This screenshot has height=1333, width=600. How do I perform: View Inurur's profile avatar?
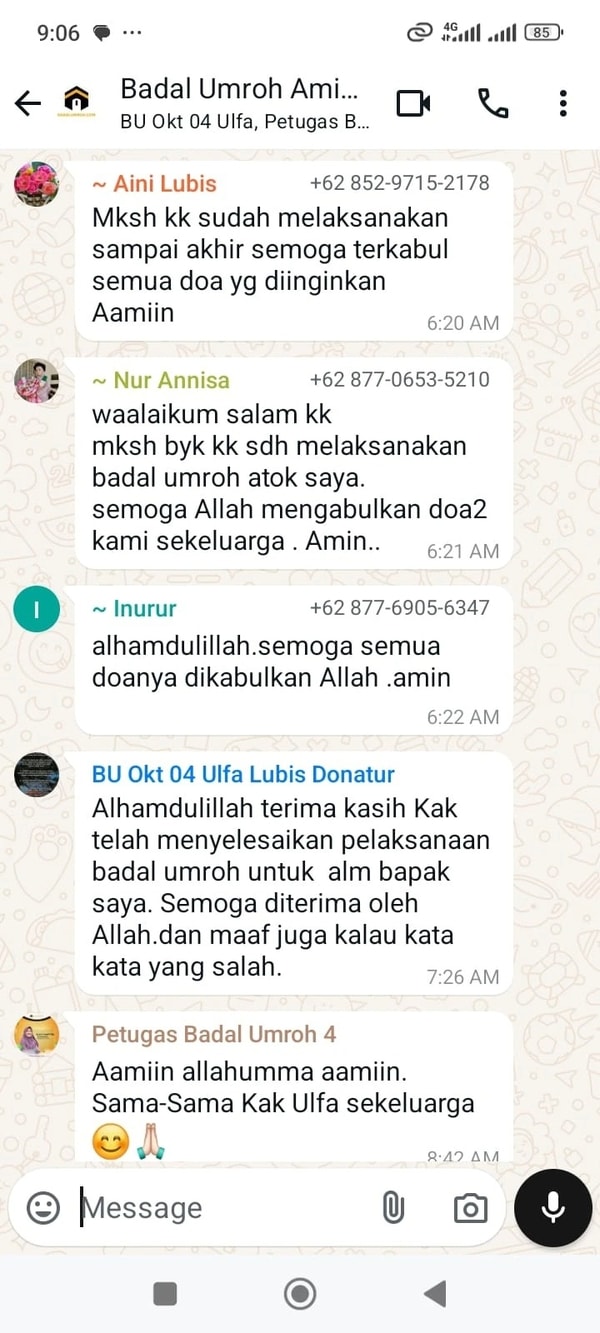pyautogui.click(x=37, y=609)
